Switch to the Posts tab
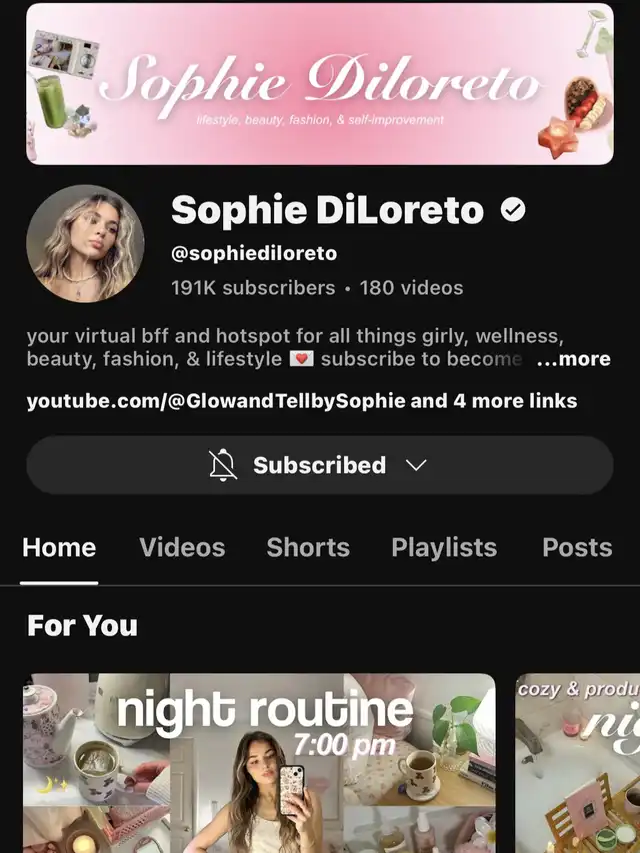This screenshot has width=640, height=853. pyautogui.click(x=576, y=547)
